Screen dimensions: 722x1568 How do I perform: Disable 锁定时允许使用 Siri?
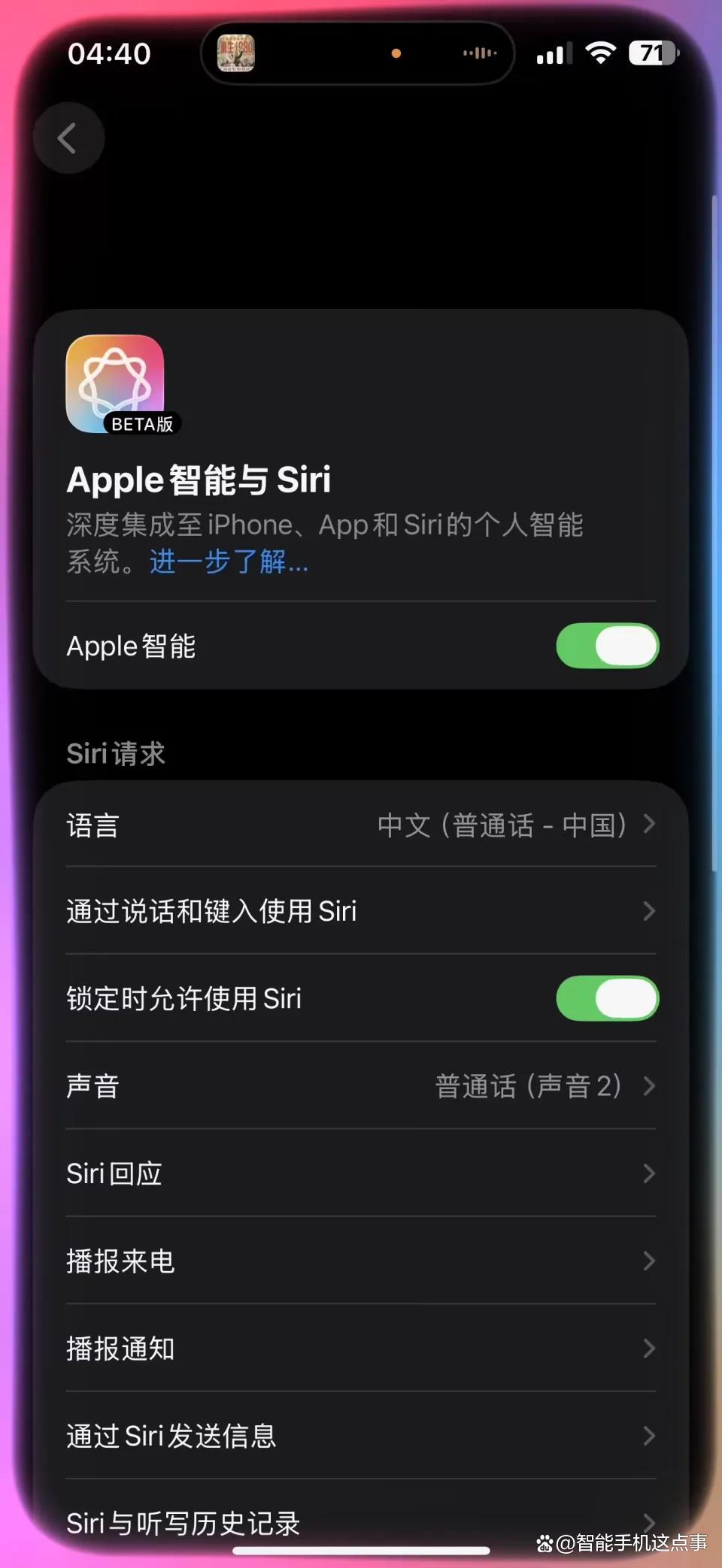pyautogui.click(x=607, y=998)
